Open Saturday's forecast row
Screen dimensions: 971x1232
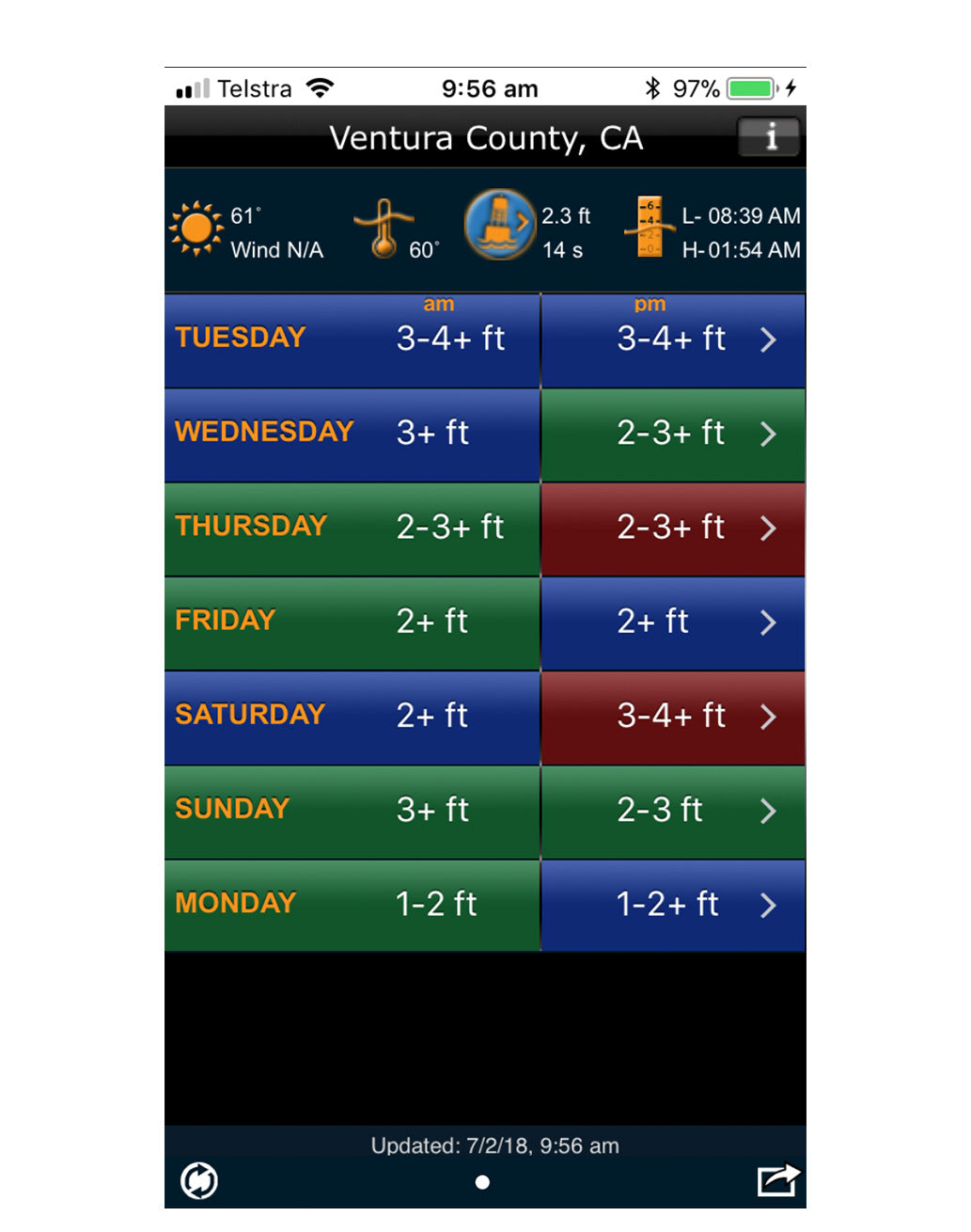(x=484, y=717)
